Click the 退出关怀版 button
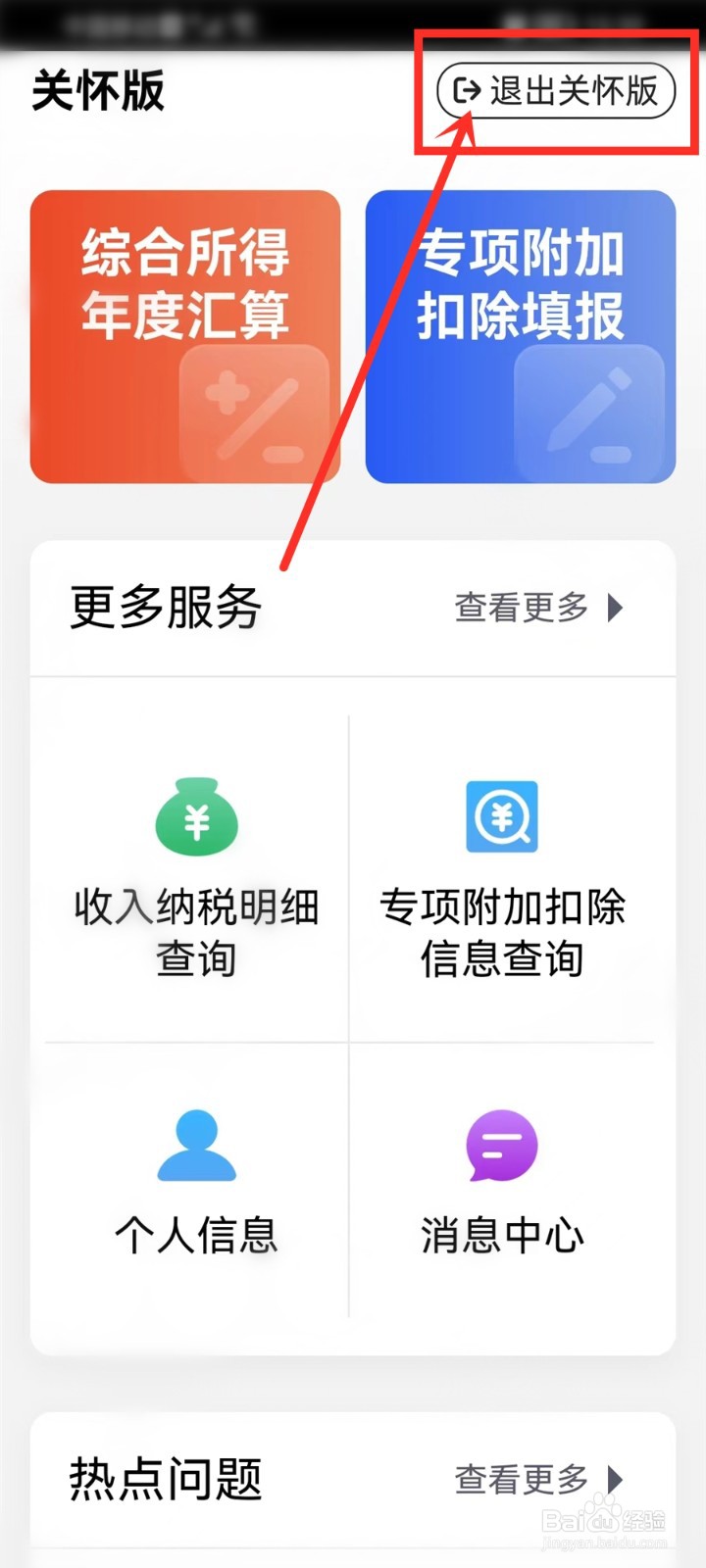706x1568 pixels. 554,90
